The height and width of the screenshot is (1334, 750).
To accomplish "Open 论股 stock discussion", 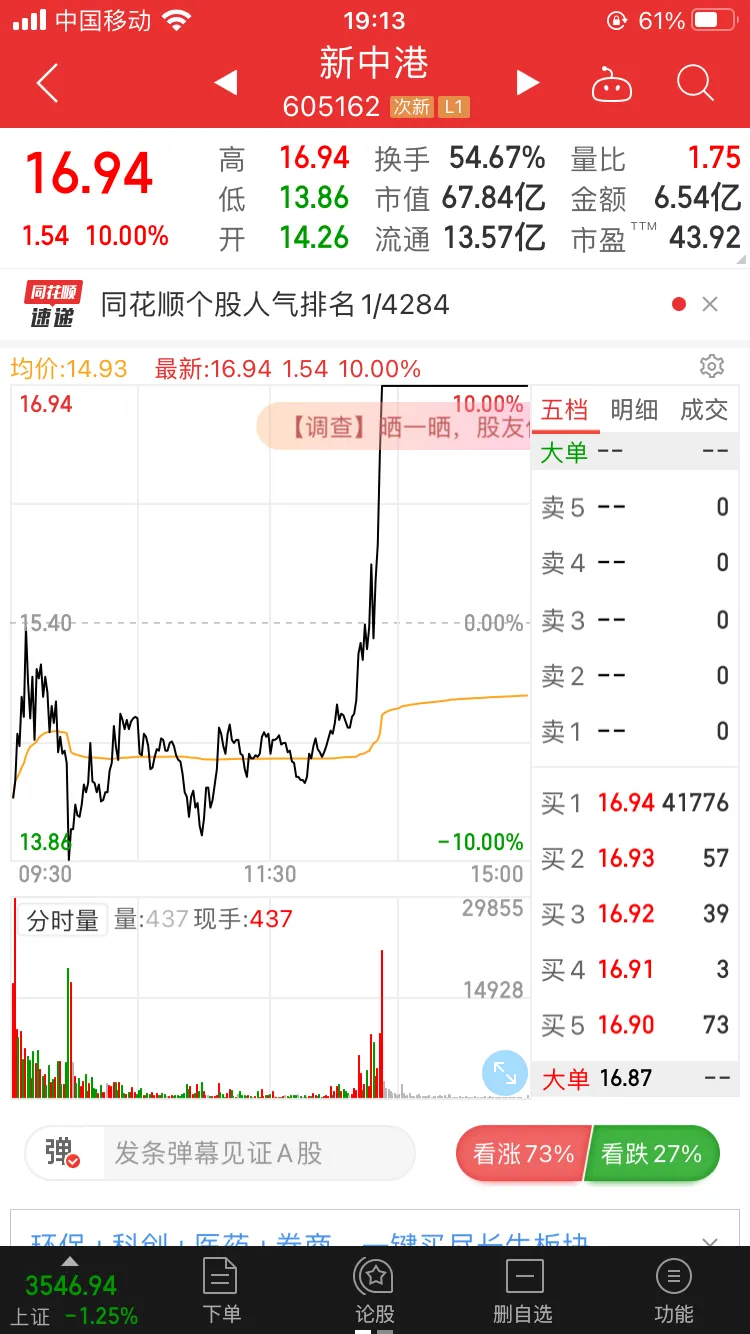I will point(374,1290).
